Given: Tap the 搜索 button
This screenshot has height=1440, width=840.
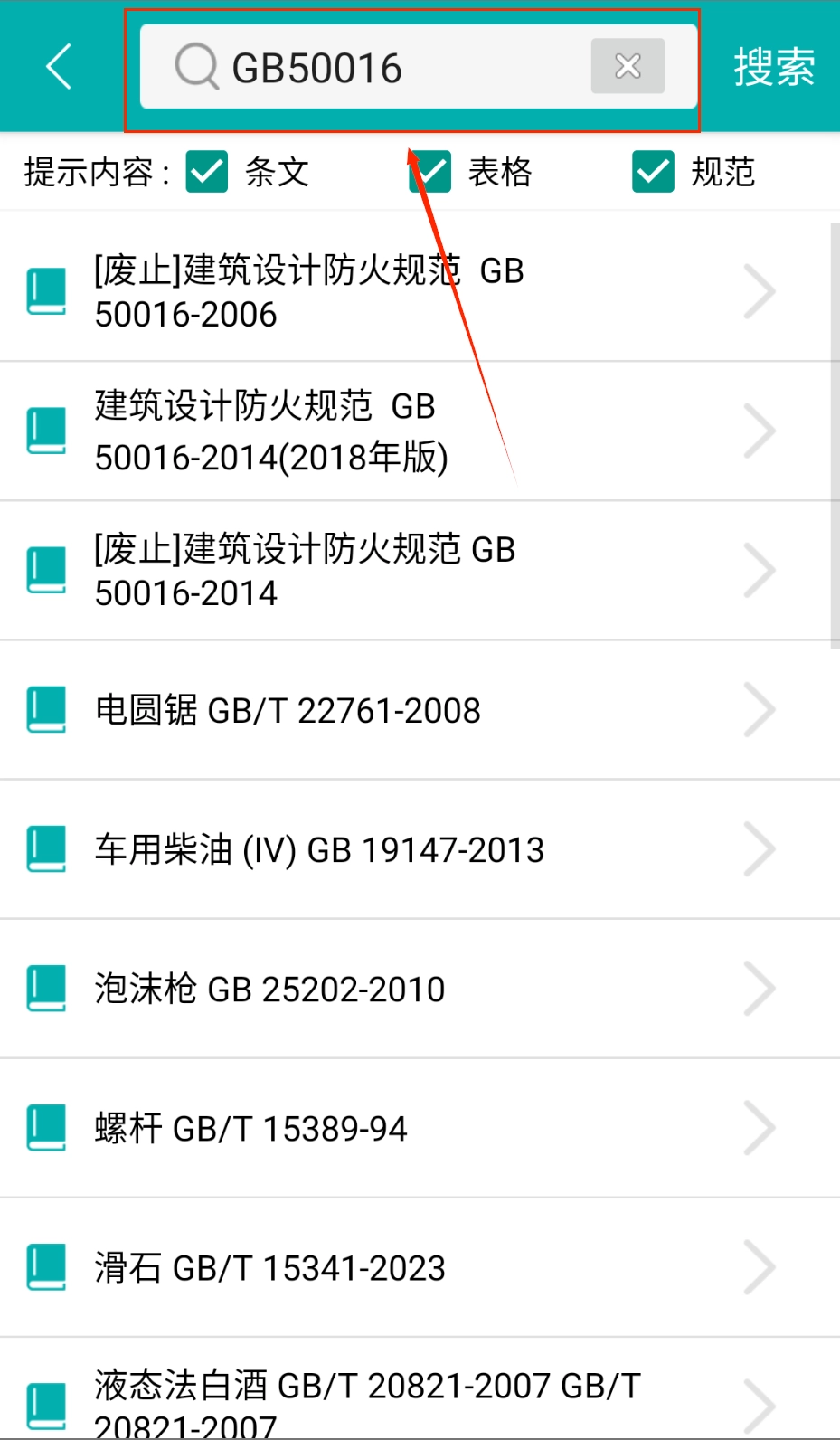Looking at the screenshot, I should [773, 67].
